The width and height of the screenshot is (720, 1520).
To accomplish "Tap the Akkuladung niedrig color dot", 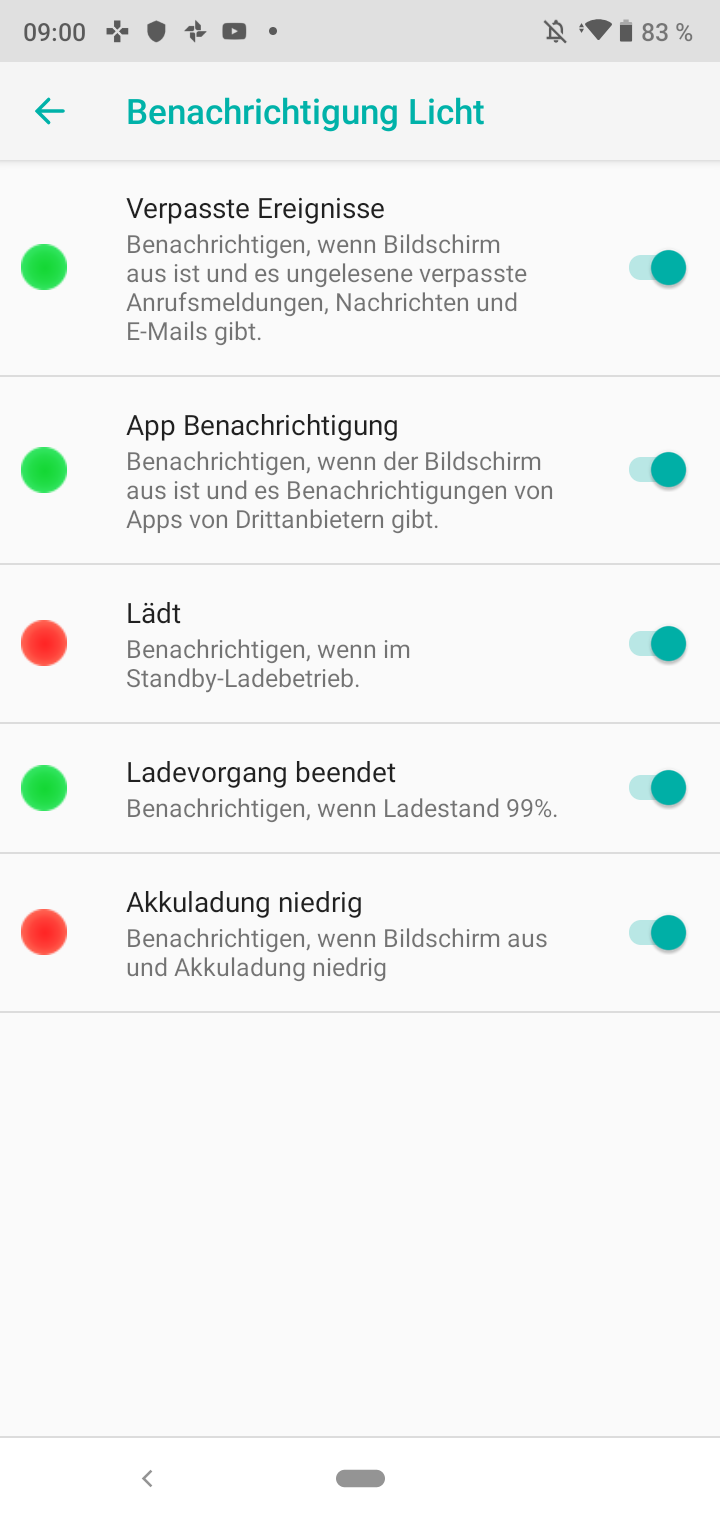I will coord(44,932).
